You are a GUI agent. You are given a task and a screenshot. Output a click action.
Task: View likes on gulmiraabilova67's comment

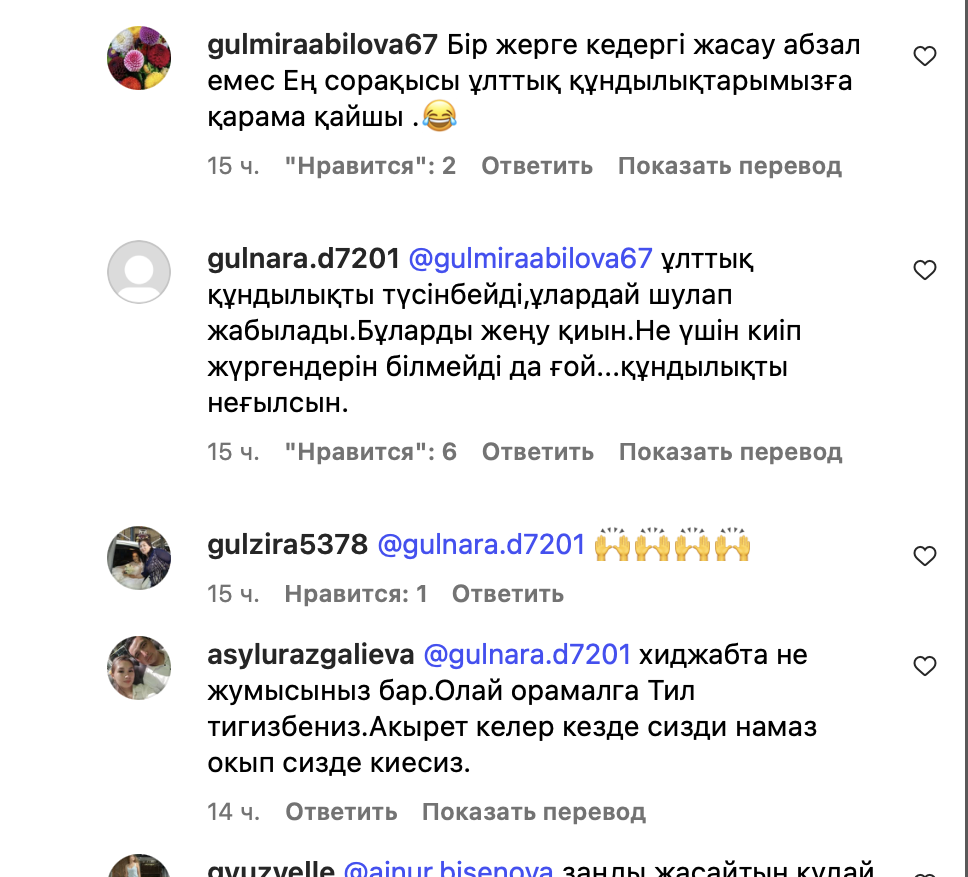(x=370, y=166)
